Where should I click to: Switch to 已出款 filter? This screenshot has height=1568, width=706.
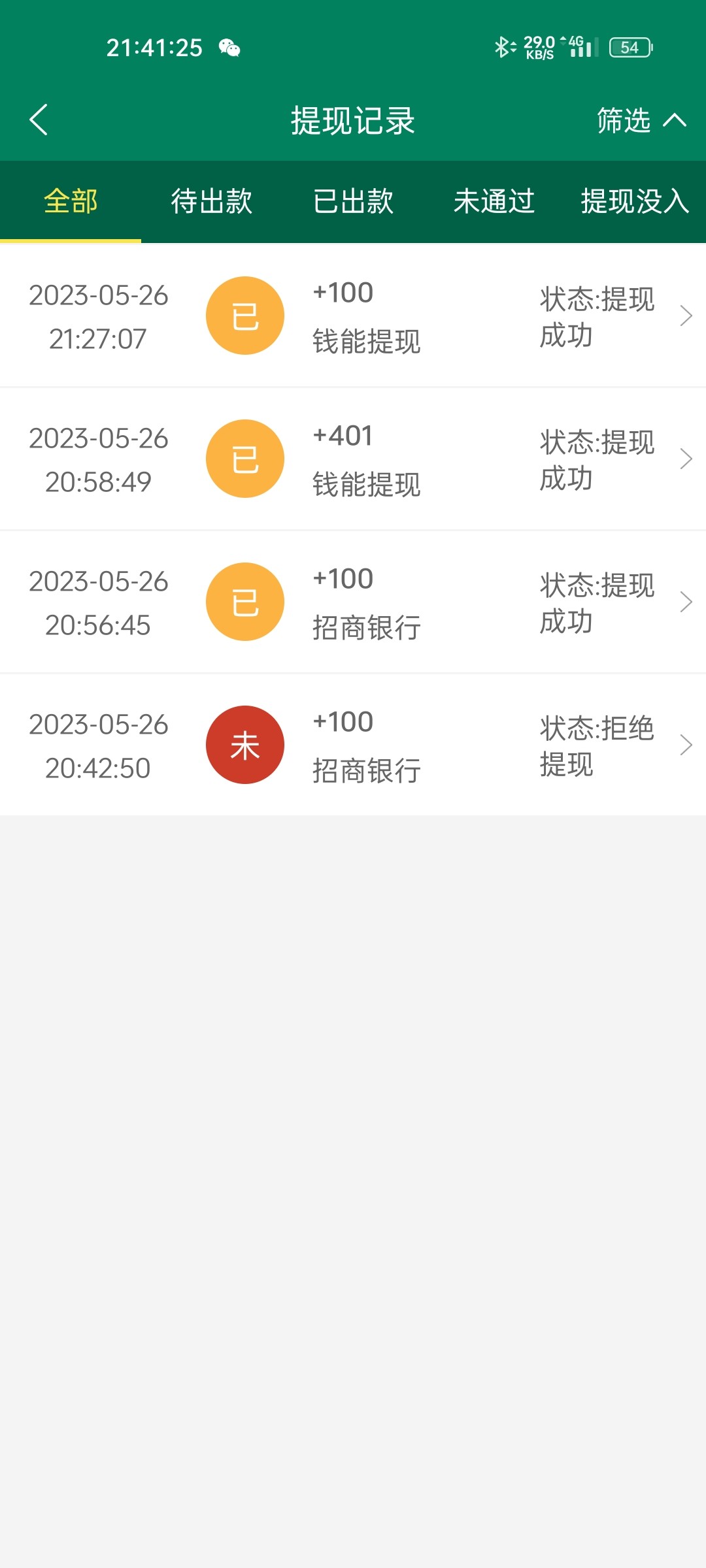coord(353,203)
